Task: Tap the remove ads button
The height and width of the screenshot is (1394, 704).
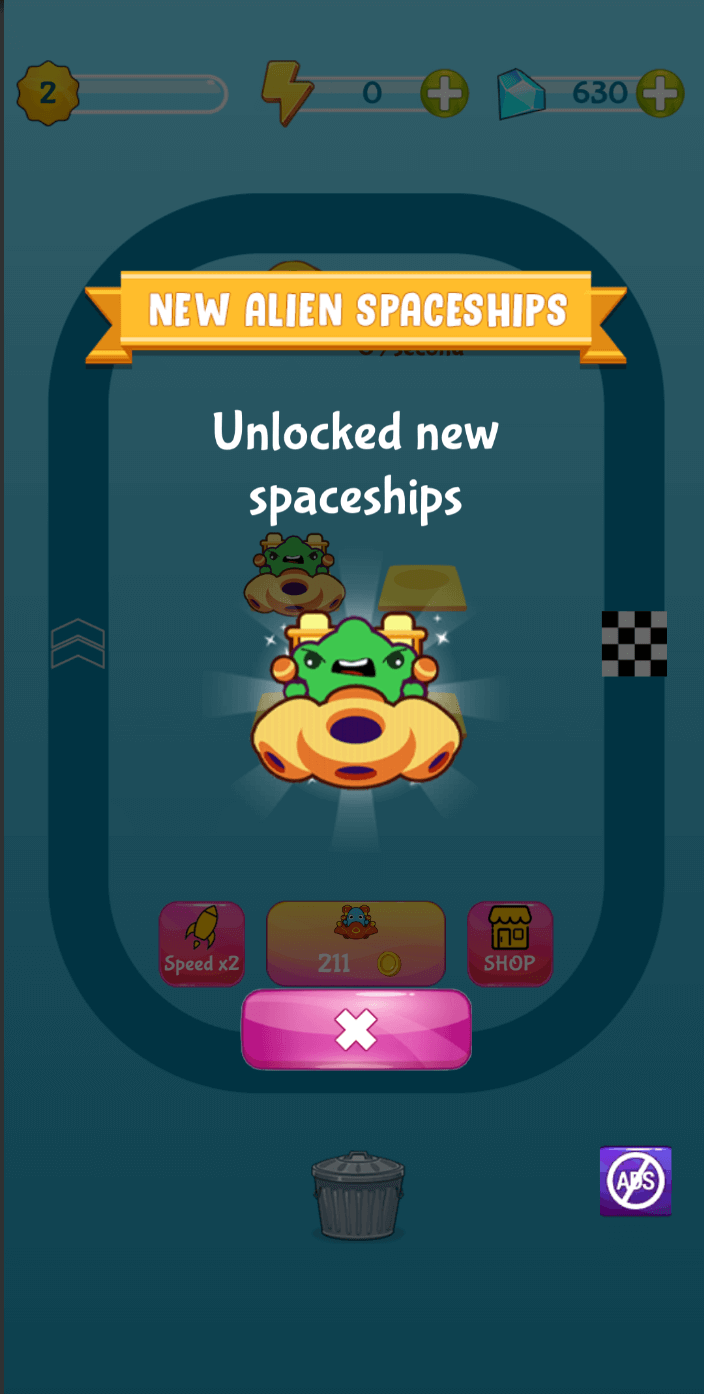Action: click(635, 1181)
